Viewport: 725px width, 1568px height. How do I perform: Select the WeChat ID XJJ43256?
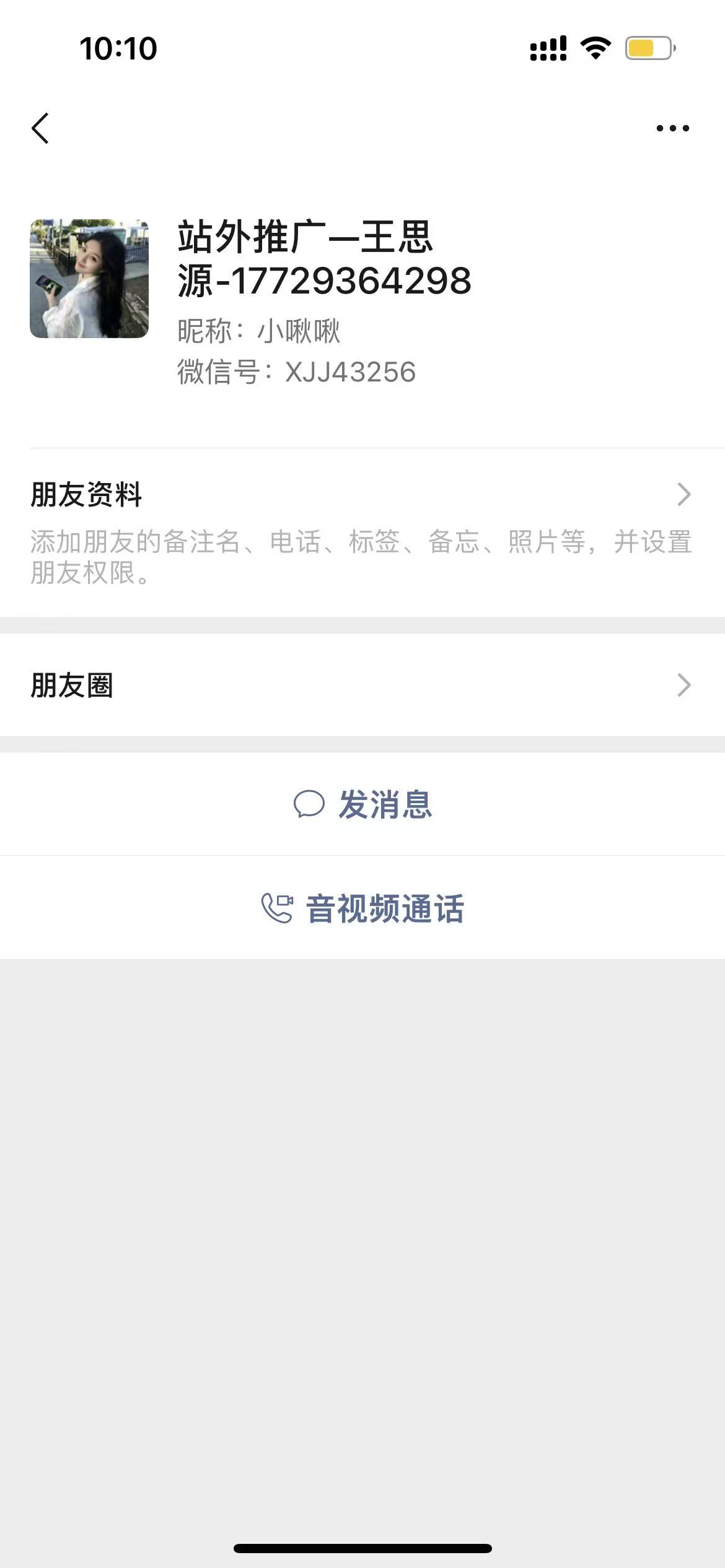pyautogui.click(x=351, y=372)
